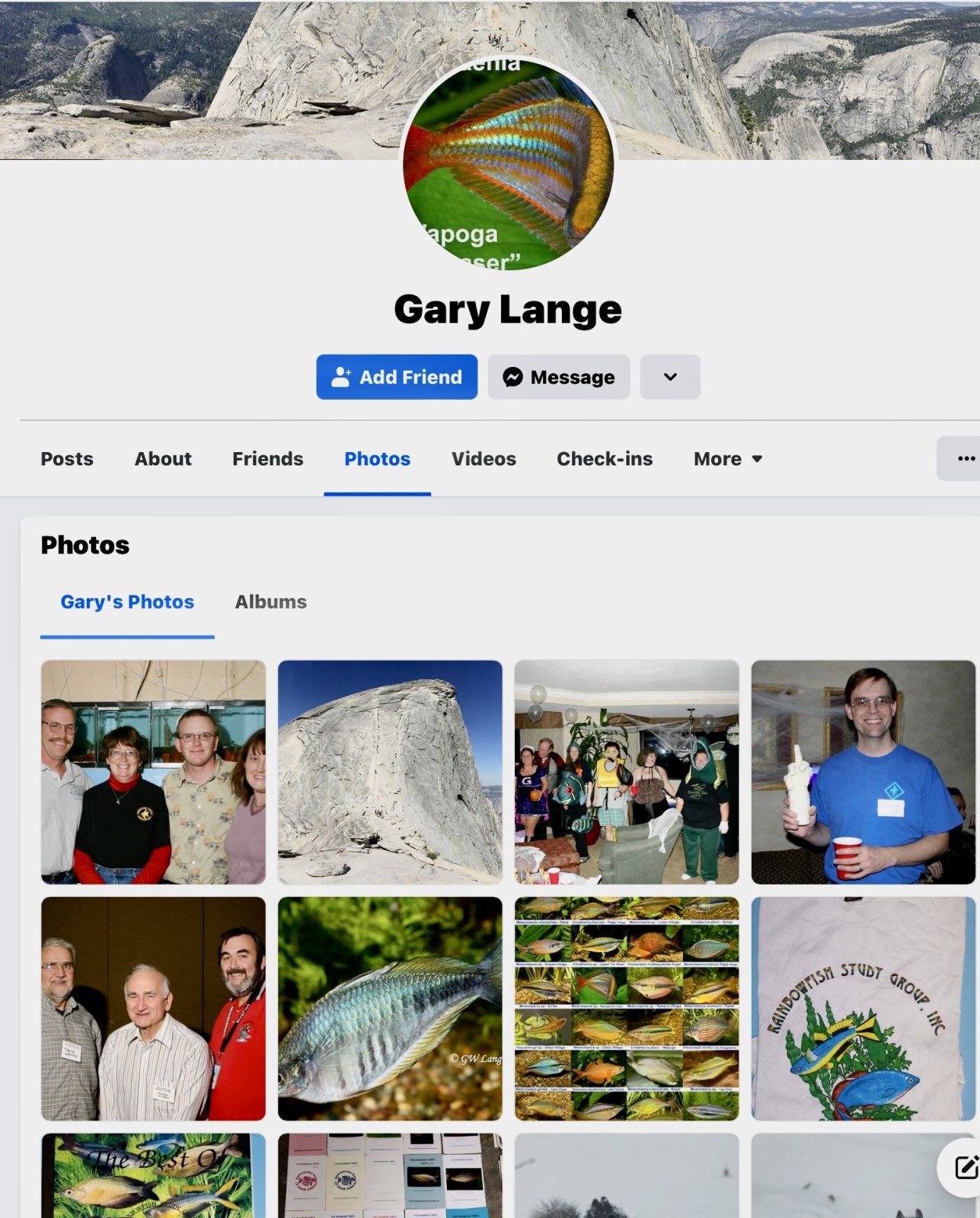The image size is (980, 1218).
Task: Go to the Check-ins tab
Action: [x=605, y=459]
